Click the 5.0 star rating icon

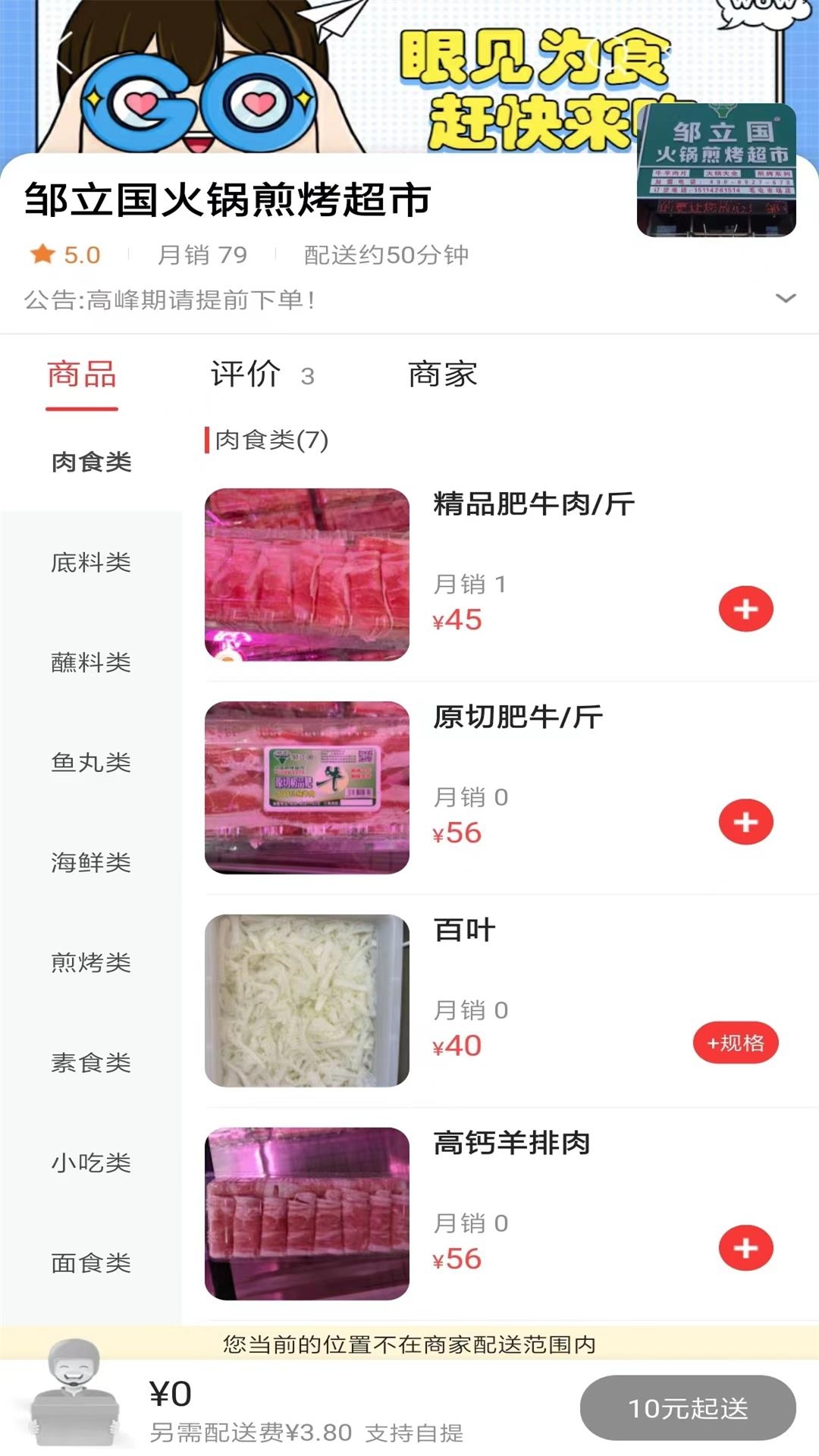43,255
